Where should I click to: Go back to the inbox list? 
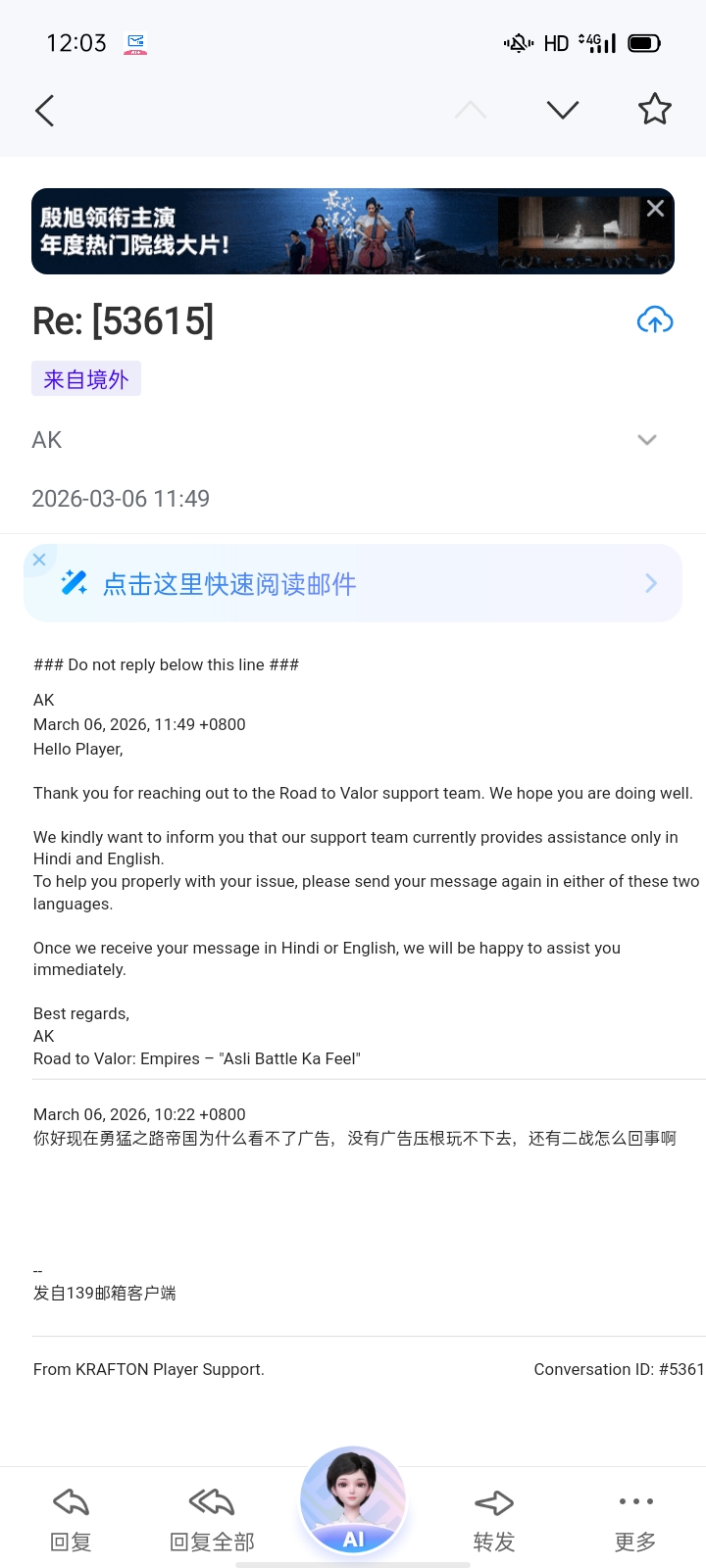tap(45, 110)
